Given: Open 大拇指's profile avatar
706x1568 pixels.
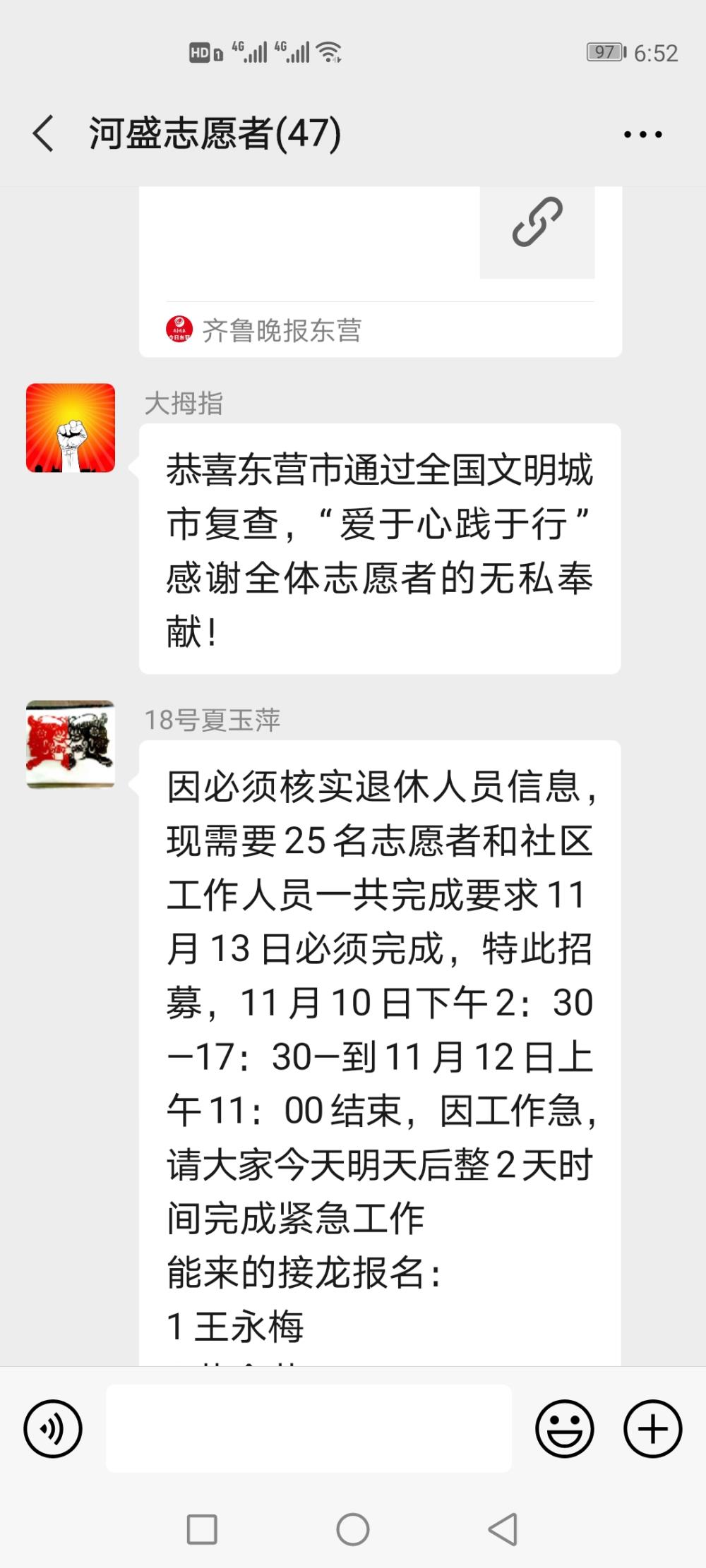Looking at the screenshot, I should point(71,428).
